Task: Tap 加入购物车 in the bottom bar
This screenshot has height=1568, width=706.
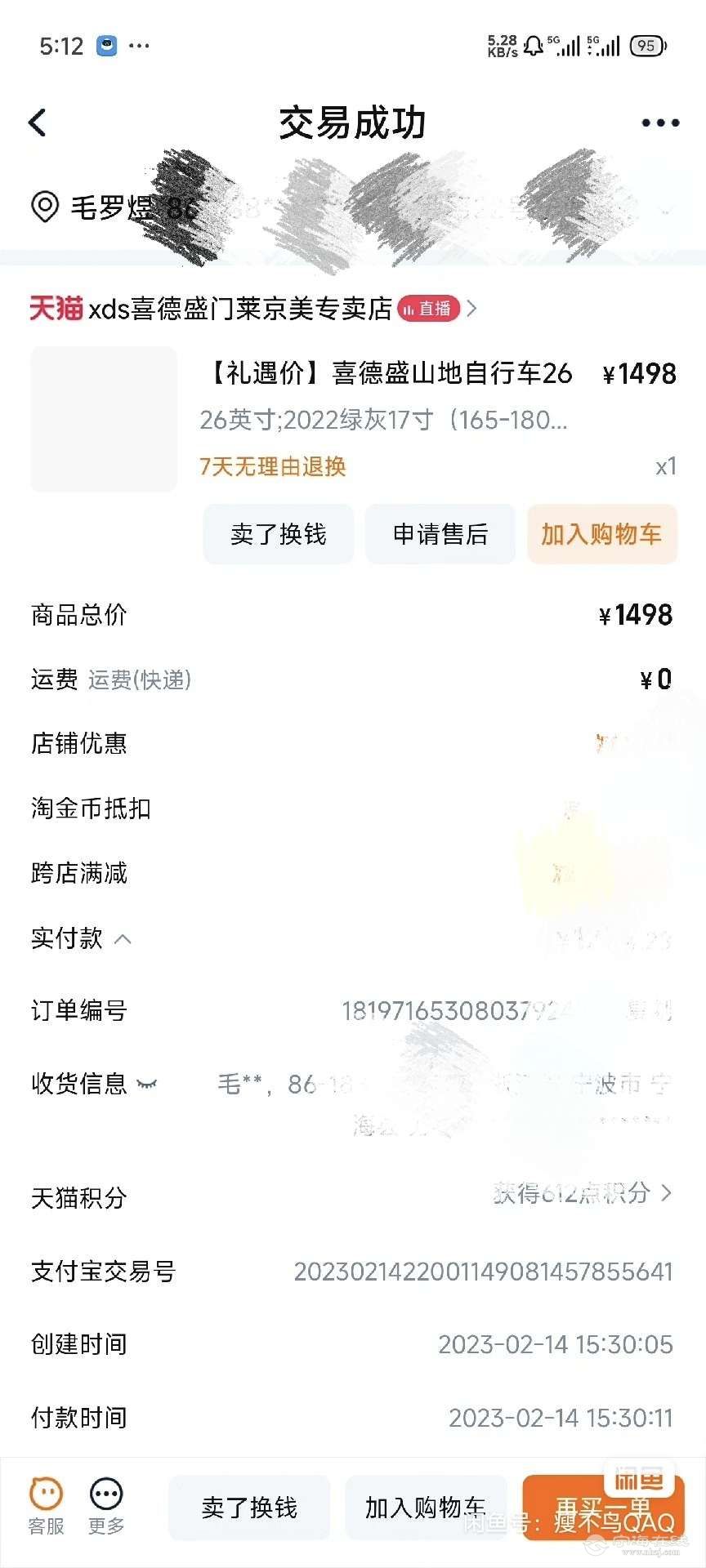Action: point(425,1508)
